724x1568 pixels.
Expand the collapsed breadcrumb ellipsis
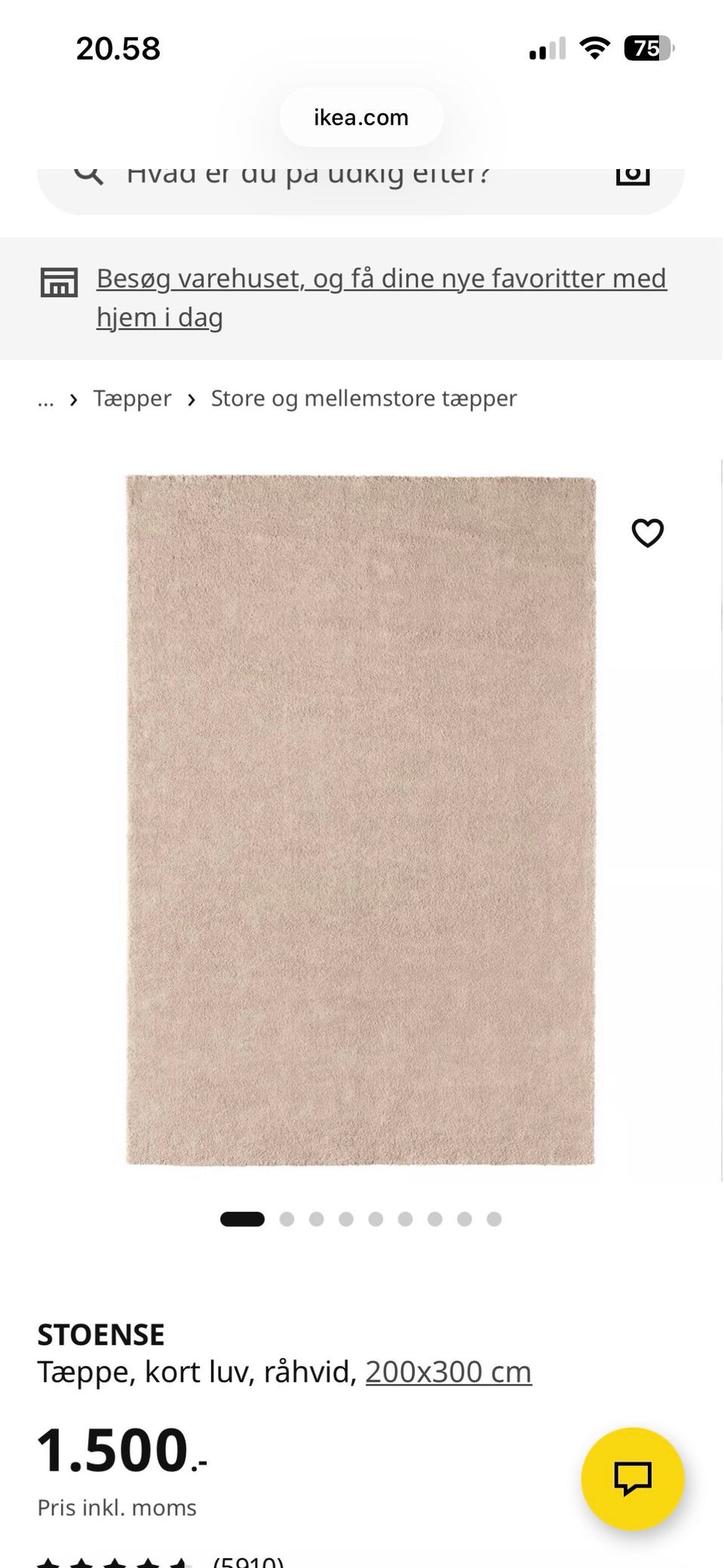coord(46,399)
